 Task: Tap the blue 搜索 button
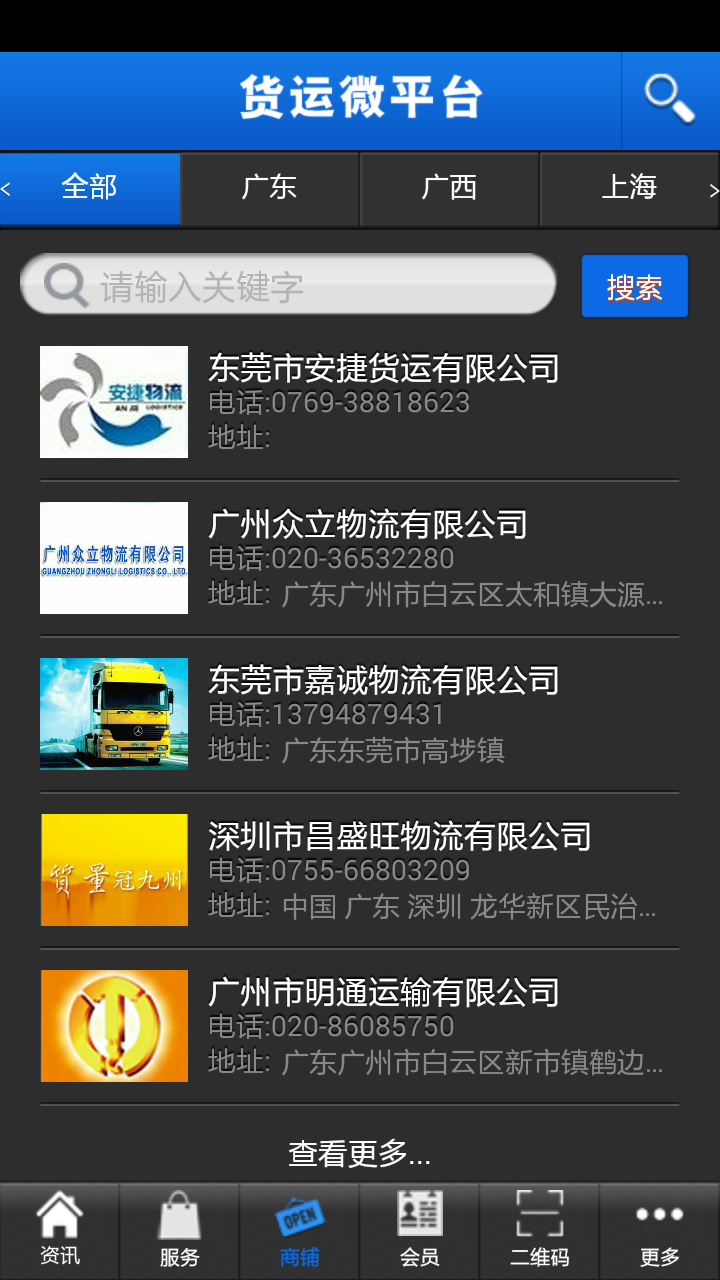click(634, 287)
